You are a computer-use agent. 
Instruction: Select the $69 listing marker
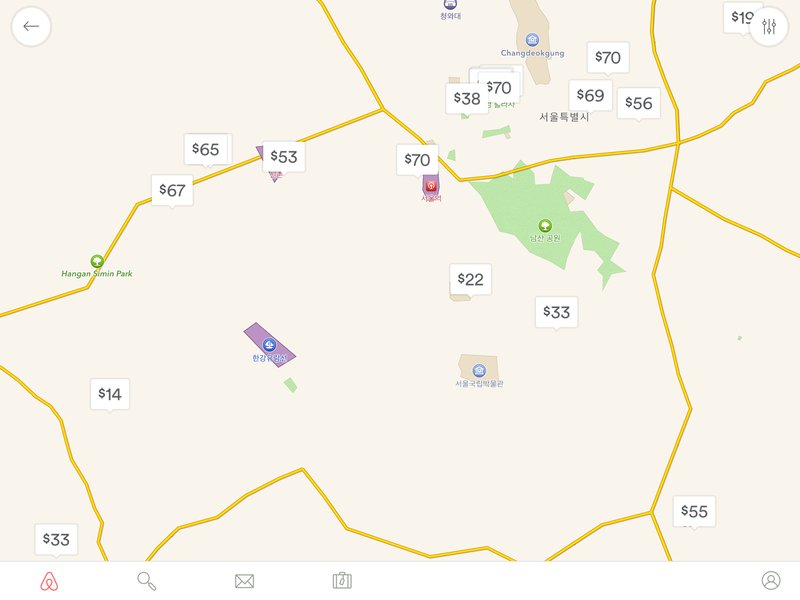(590, 95)
